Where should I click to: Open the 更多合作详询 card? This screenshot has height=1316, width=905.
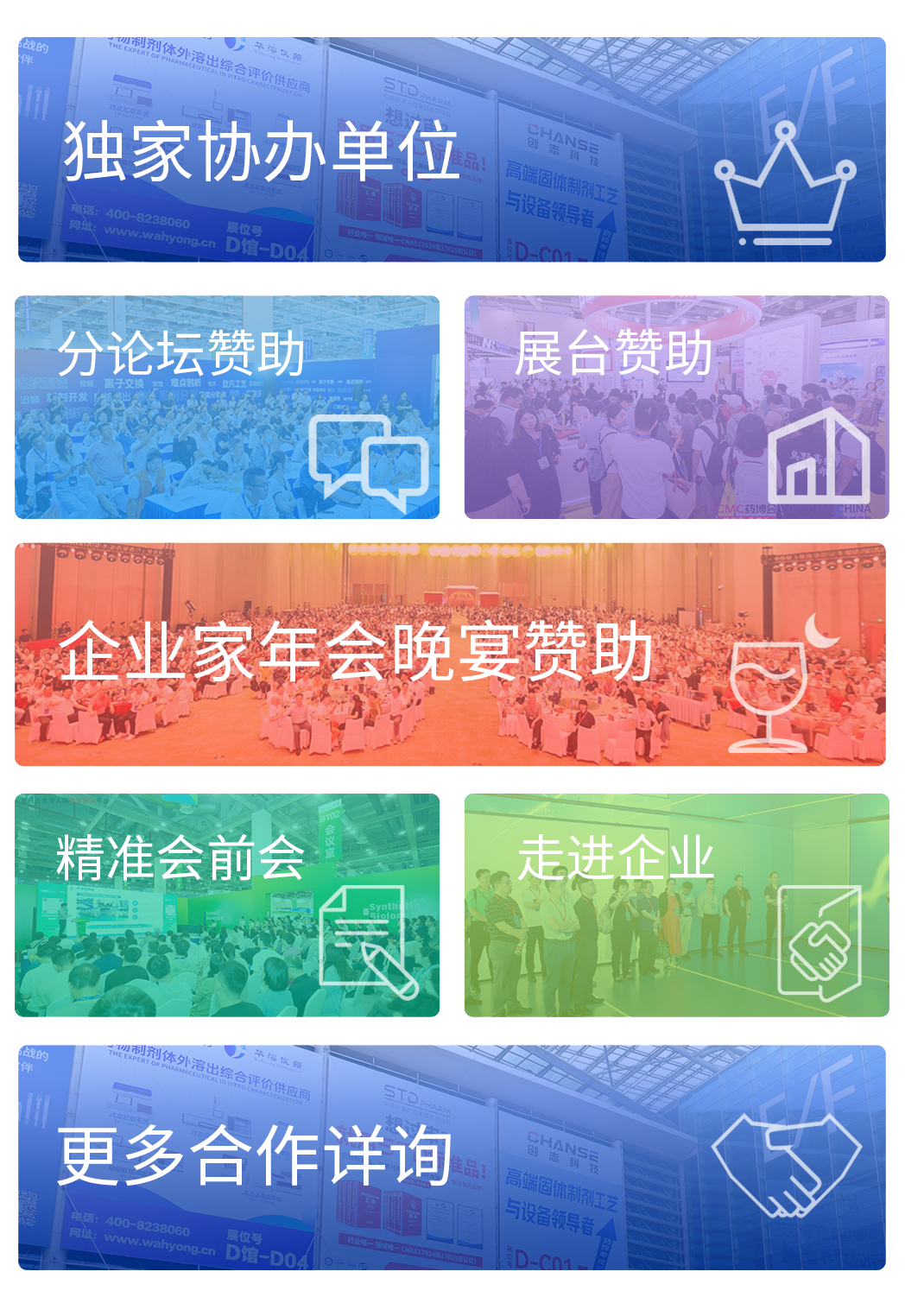452,1157
